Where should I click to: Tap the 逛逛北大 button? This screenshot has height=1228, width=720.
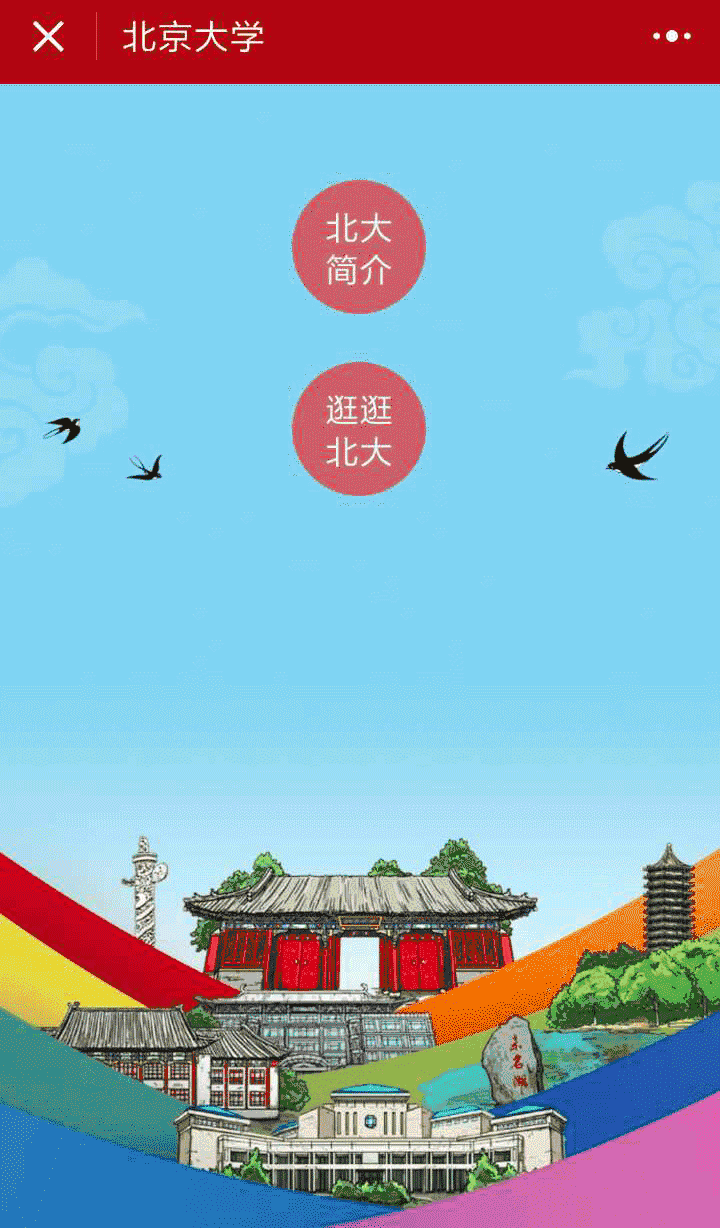point(358,429)
